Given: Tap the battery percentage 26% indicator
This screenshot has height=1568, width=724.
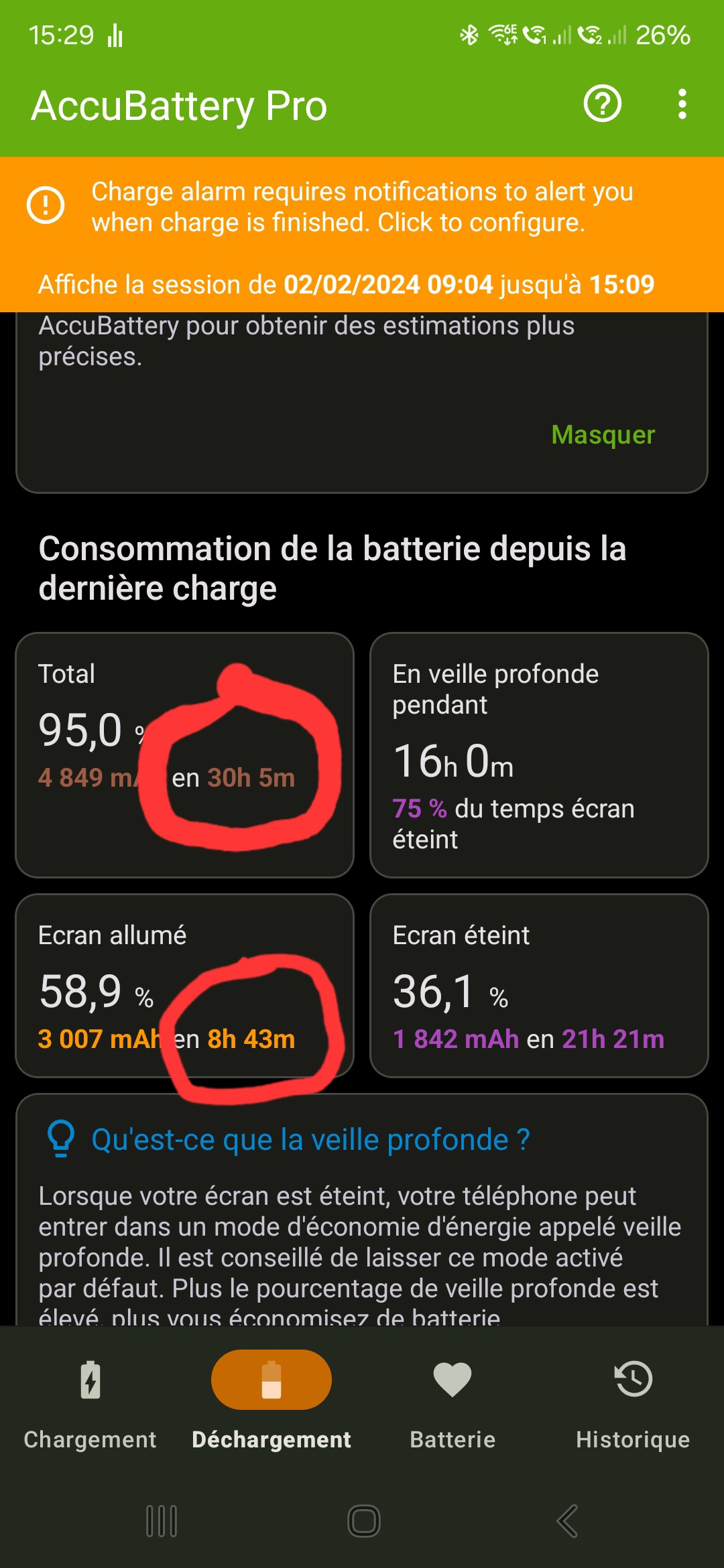Looking at the screenshot, I should (x=662, y=35).
